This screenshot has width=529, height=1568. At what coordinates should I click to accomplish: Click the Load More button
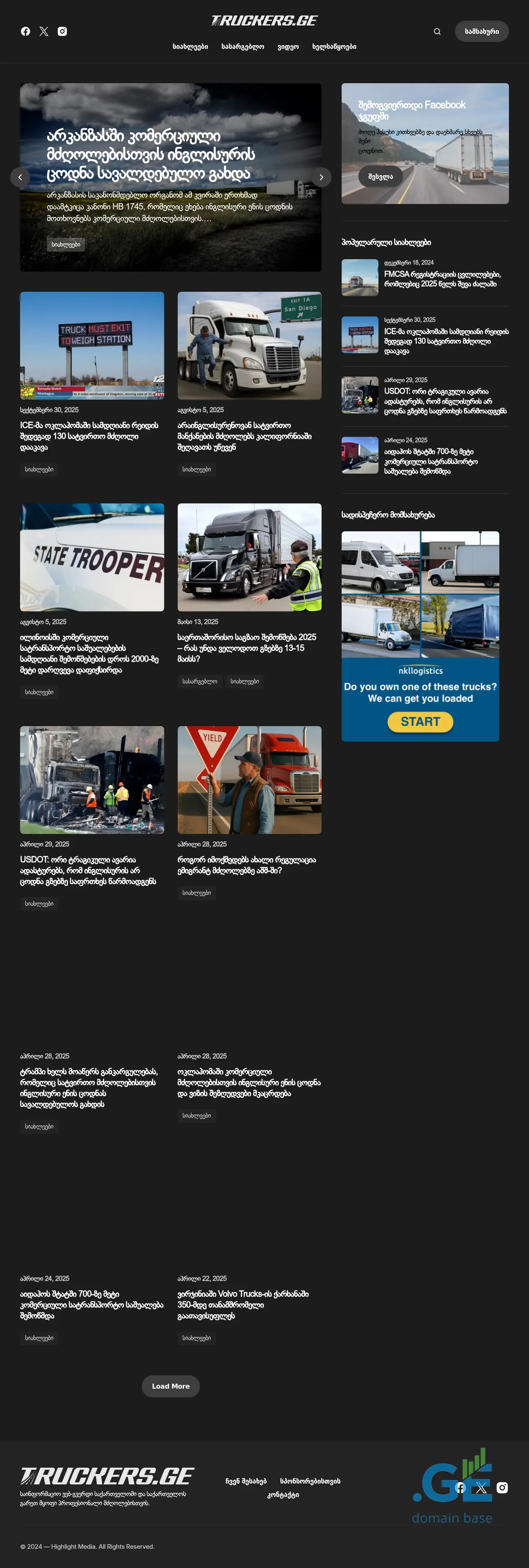[x=171, y=1386]
